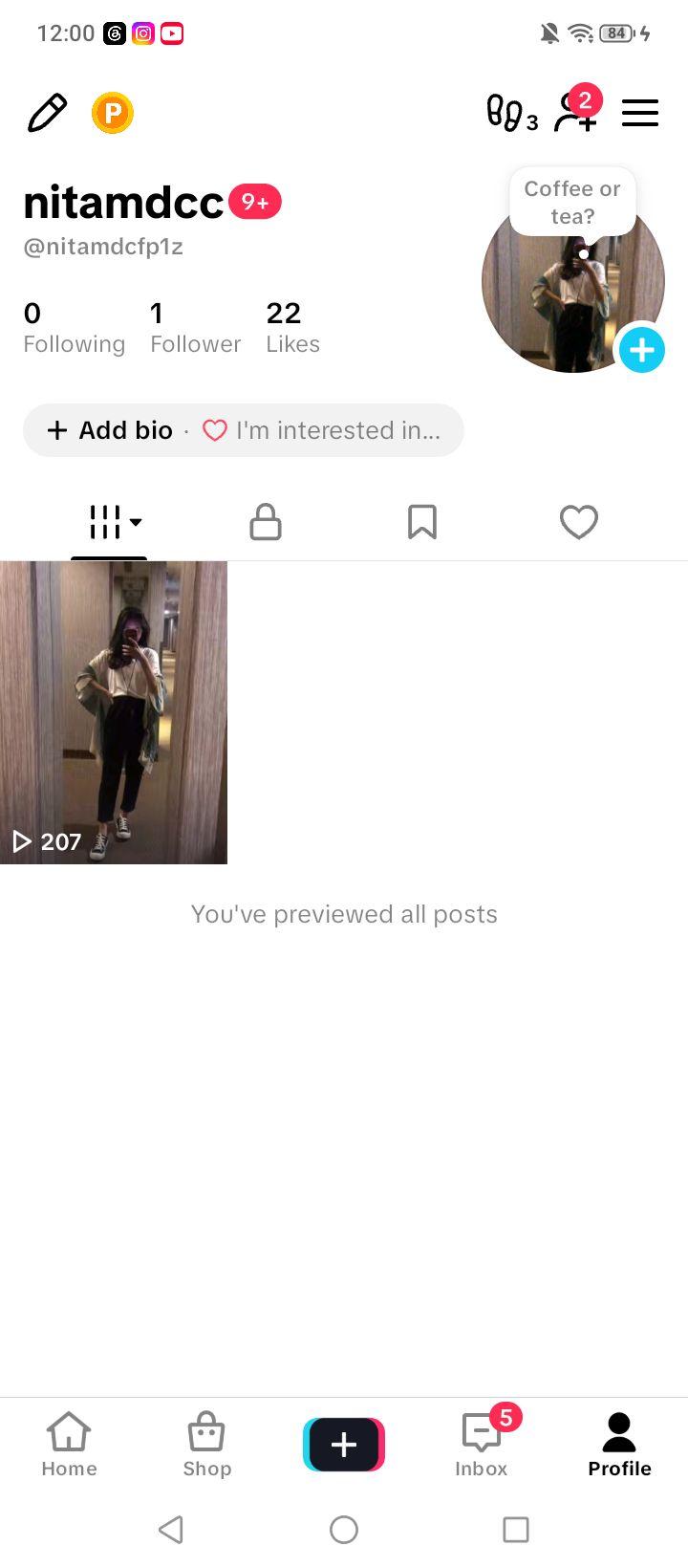Switch to the liked videos heart tab
This screenshot has height=1568, width=688.
pyautogui.click(x=579, y=522)
